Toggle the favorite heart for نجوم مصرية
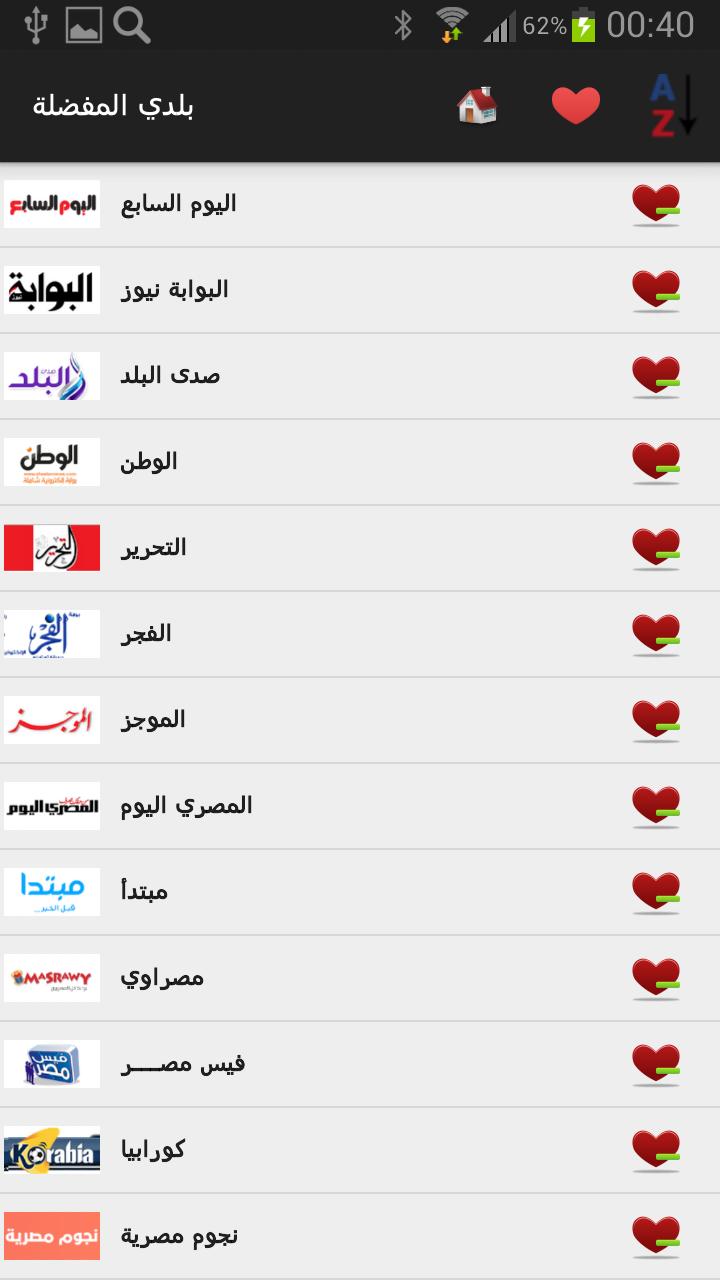Screen dimensions: 720x1280 (x=655, y=1236)
